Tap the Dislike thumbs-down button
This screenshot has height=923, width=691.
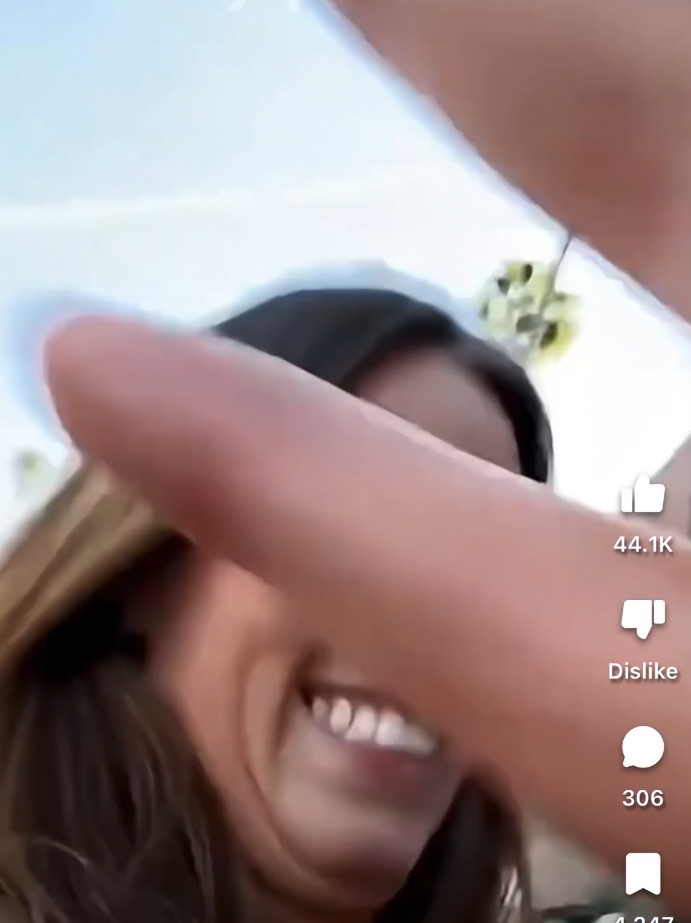[x=642, y=621]
